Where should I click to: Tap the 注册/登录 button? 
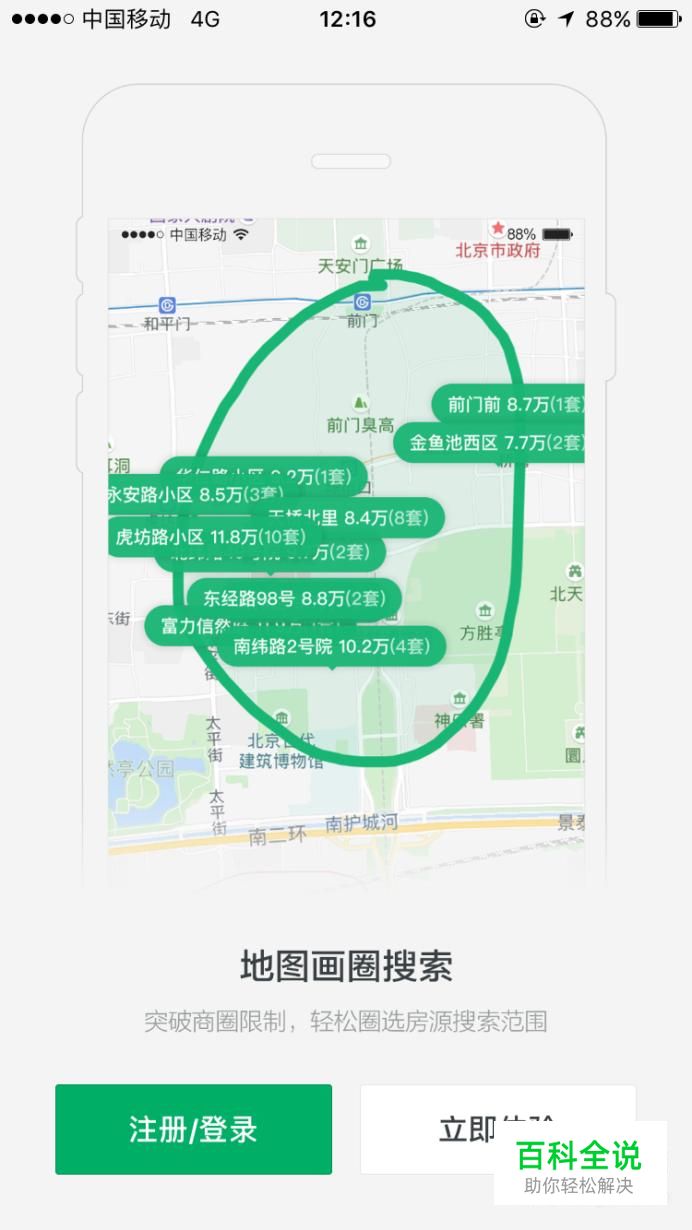pyautogui.click(x=193, y=1129)
